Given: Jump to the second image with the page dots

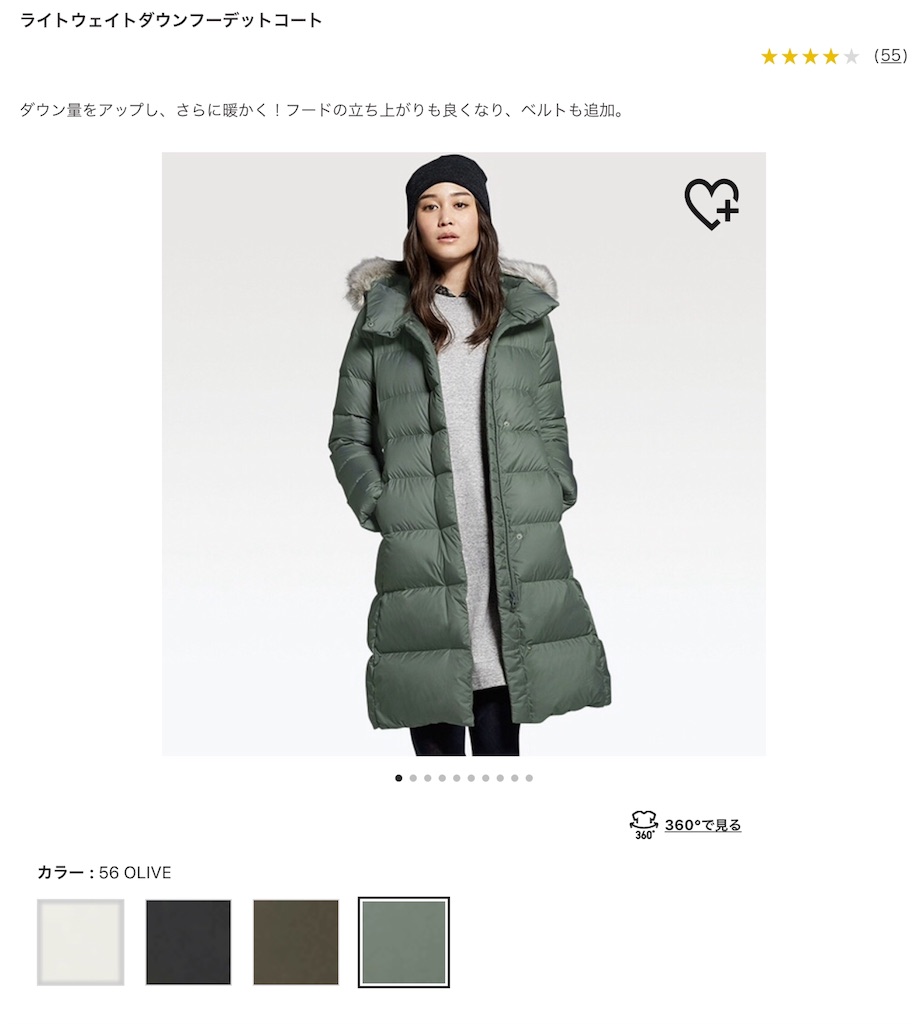Looking at the screenshot, I should coord(413,778).
